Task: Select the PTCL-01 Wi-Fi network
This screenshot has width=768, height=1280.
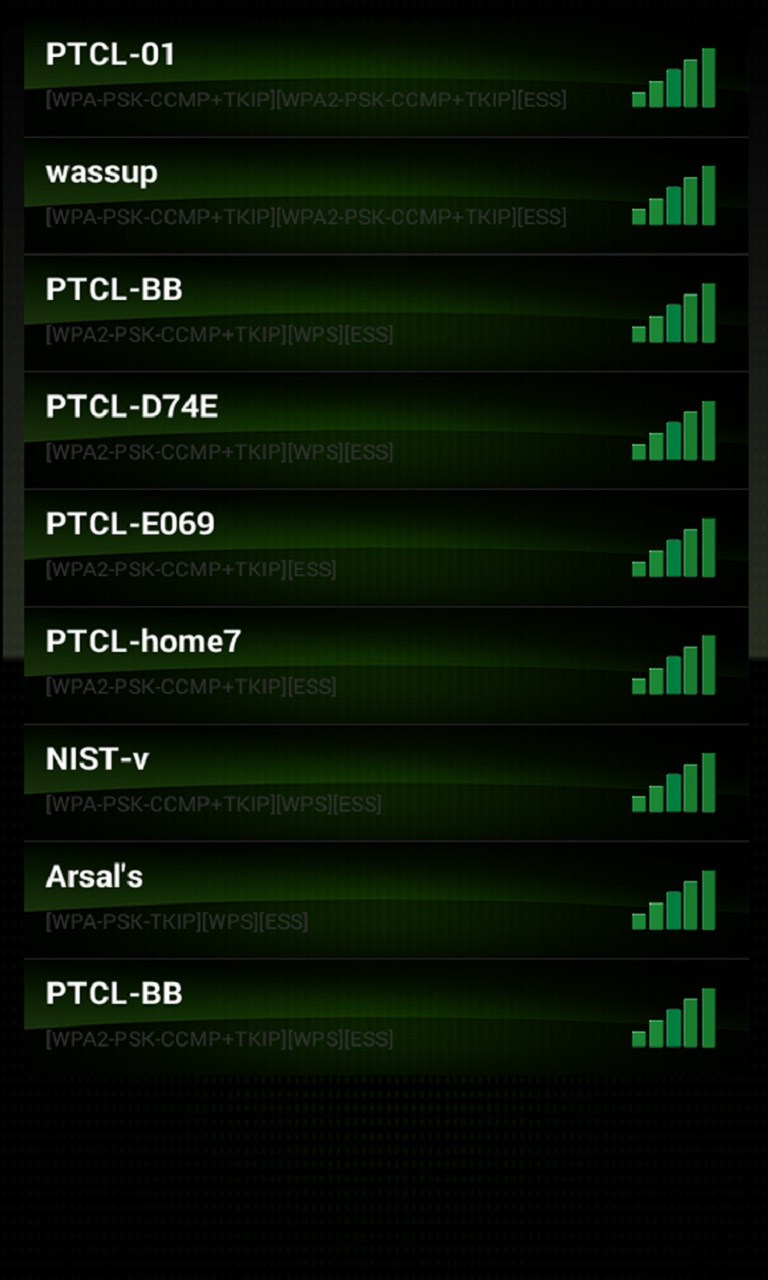Action: (x=384, y=76)
